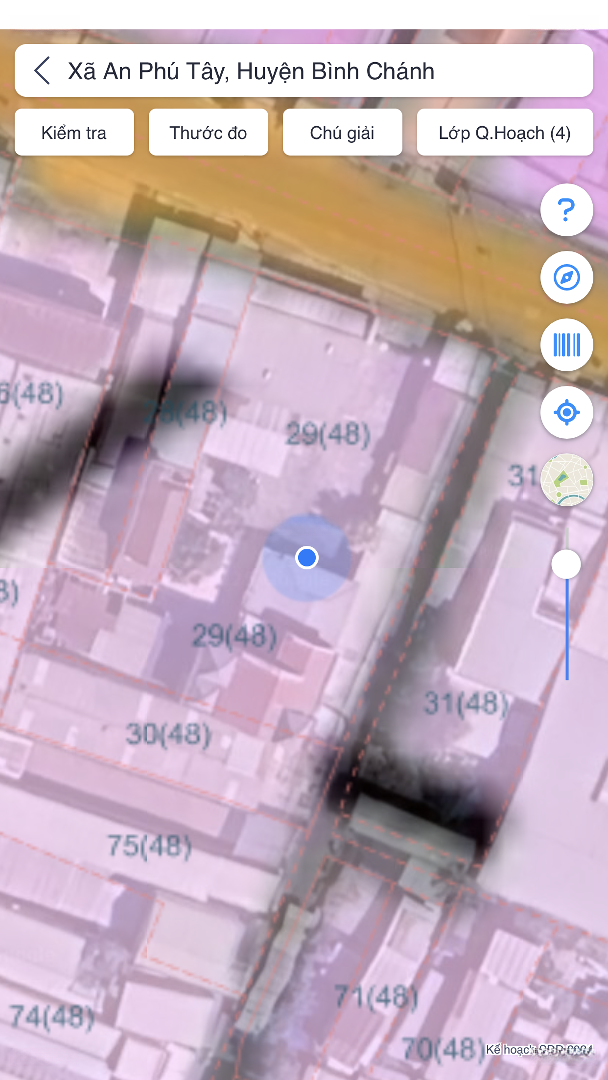
Task: Go back using the left arrow
Action: (42, 71)
